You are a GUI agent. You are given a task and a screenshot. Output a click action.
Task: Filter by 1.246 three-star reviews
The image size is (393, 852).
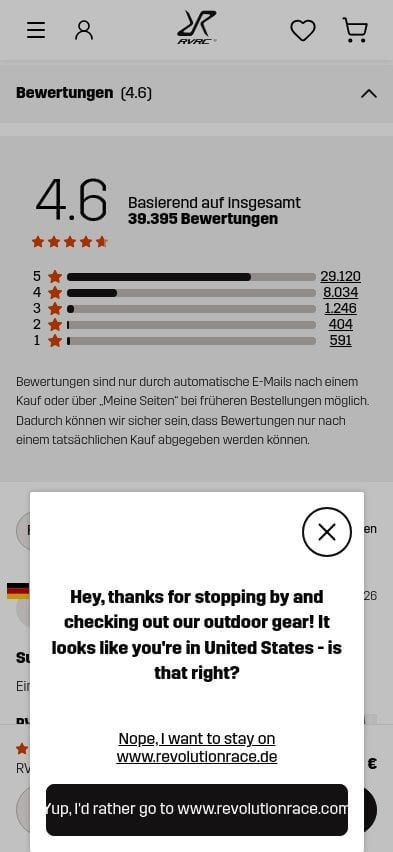coord(340,309)
